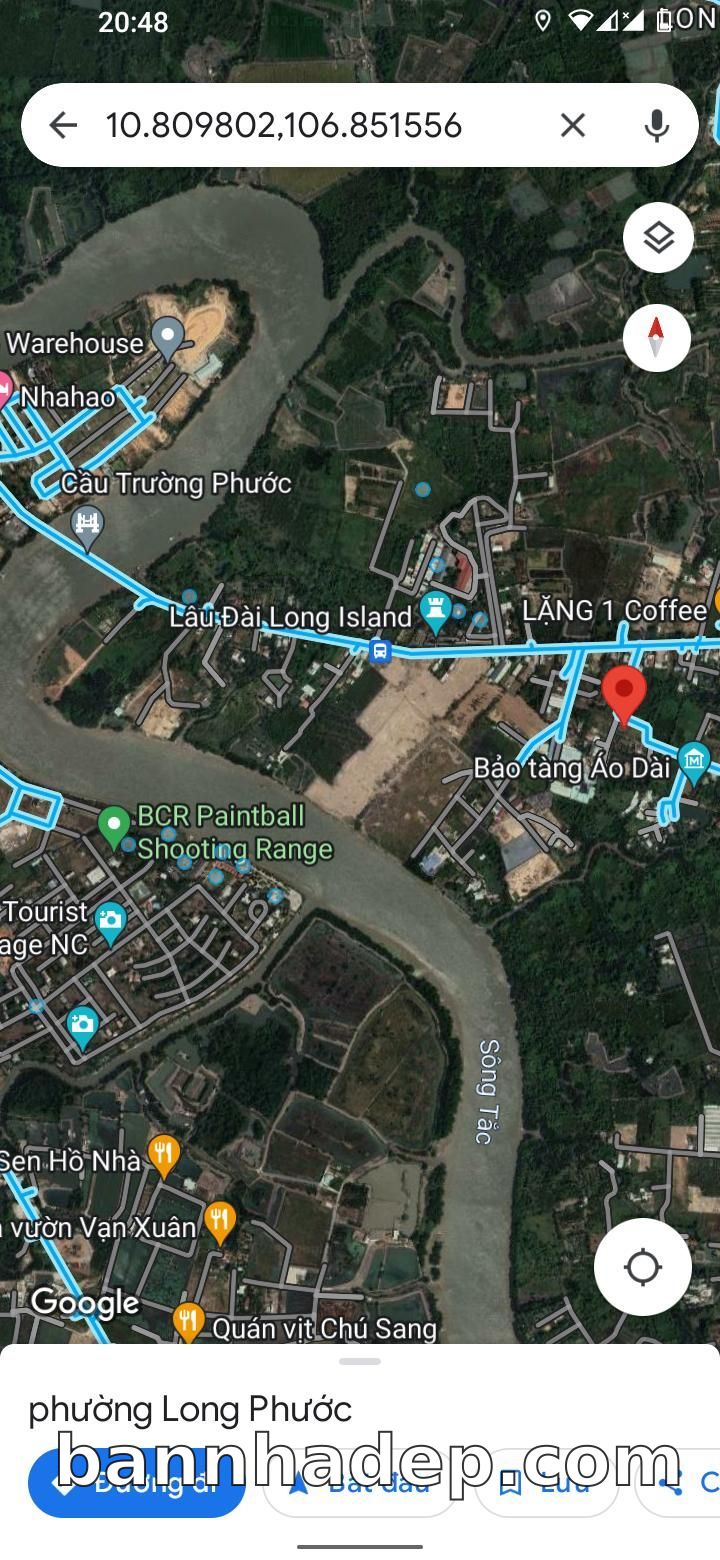The height and width of the screenshot is (1560, 720).
Task: Open Cầu Trường Phước bridge marker
Action: click(x=88, y=523)
